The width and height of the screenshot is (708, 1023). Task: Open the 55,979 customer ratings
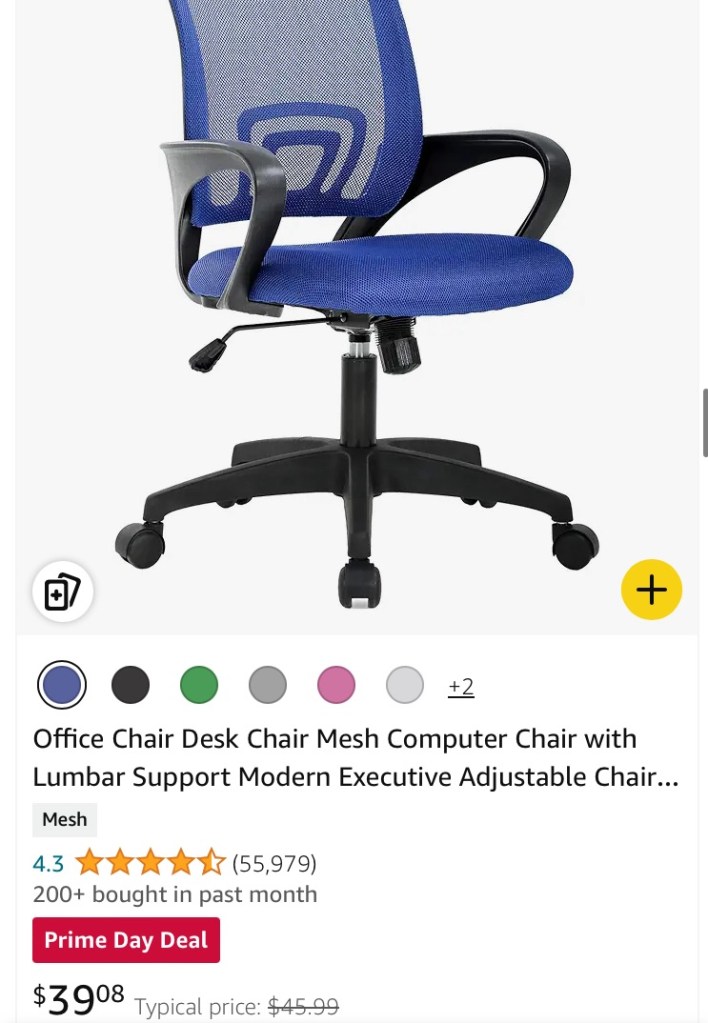click(274, 863)
